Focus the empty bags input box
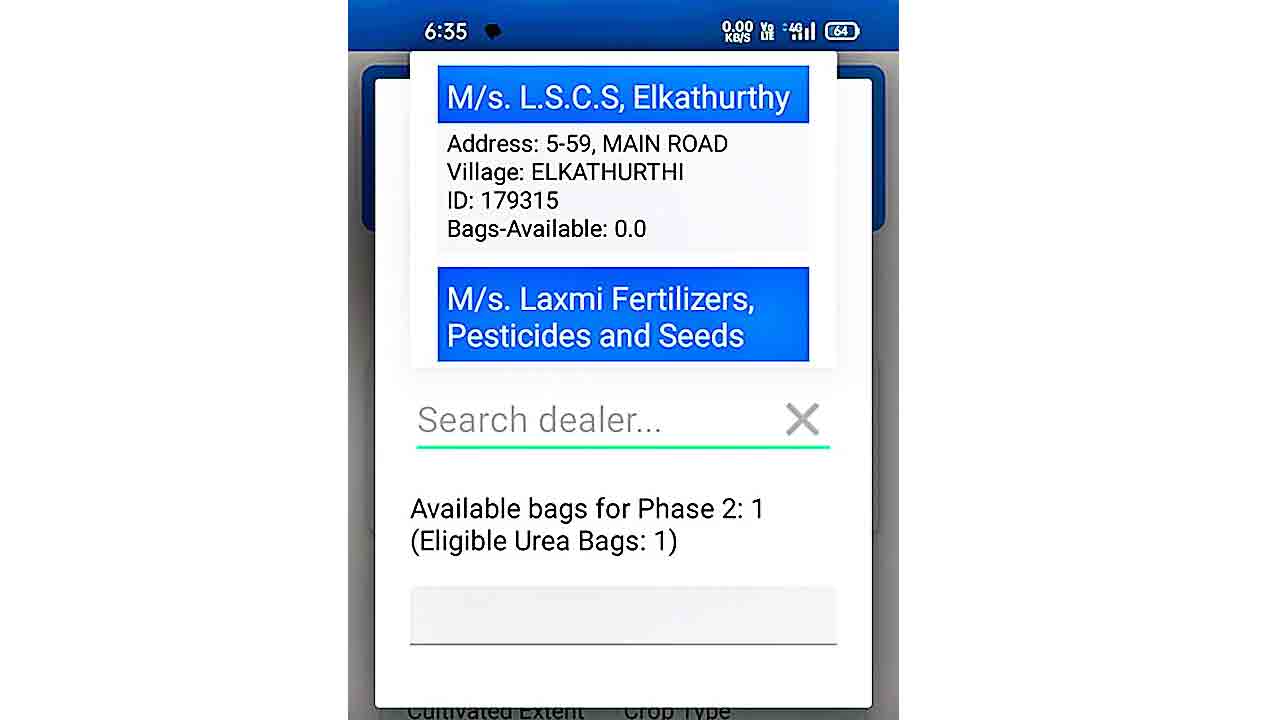Viewport: 1280px width, 720px height. (x=622, y=614)
